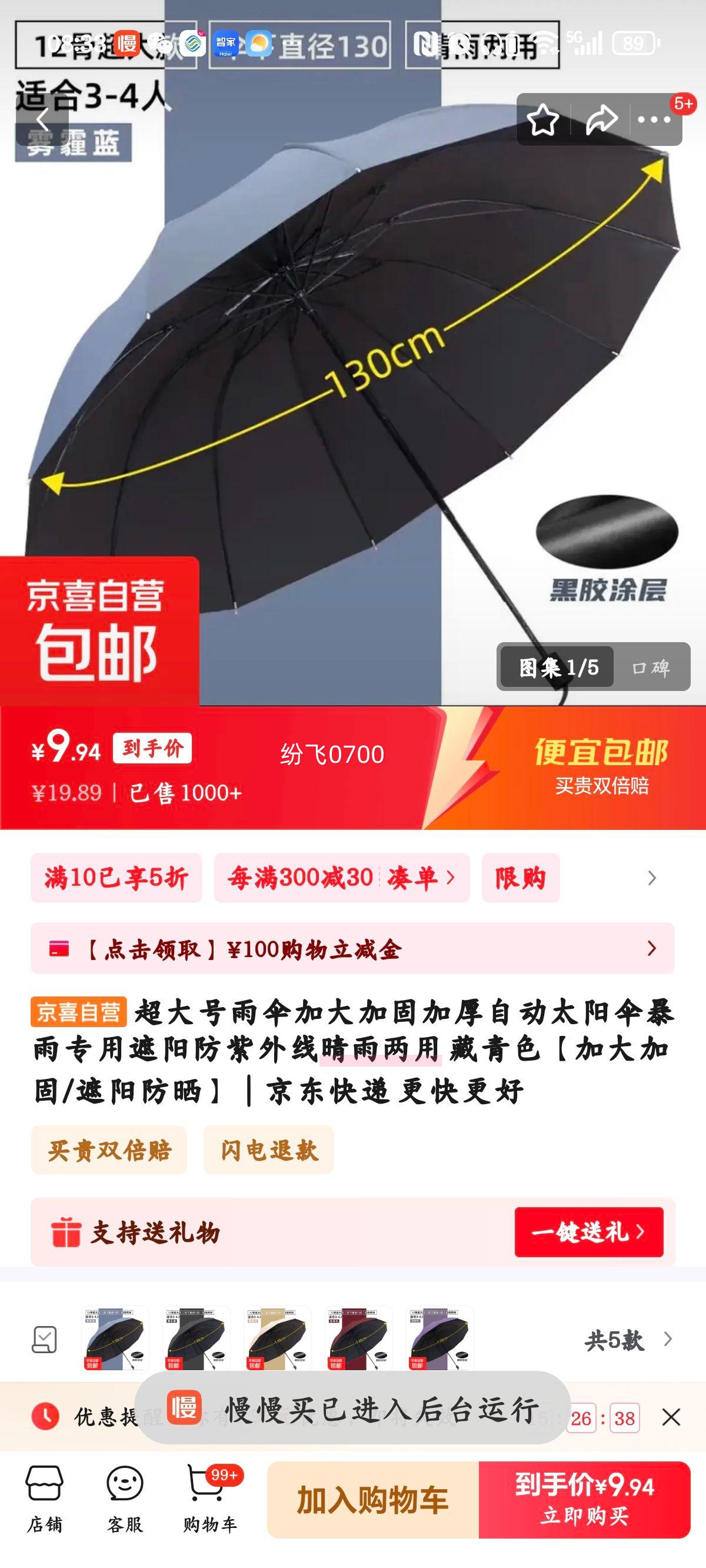Open the 每满300减30 凑单 promotion

[x=341, y=878]
